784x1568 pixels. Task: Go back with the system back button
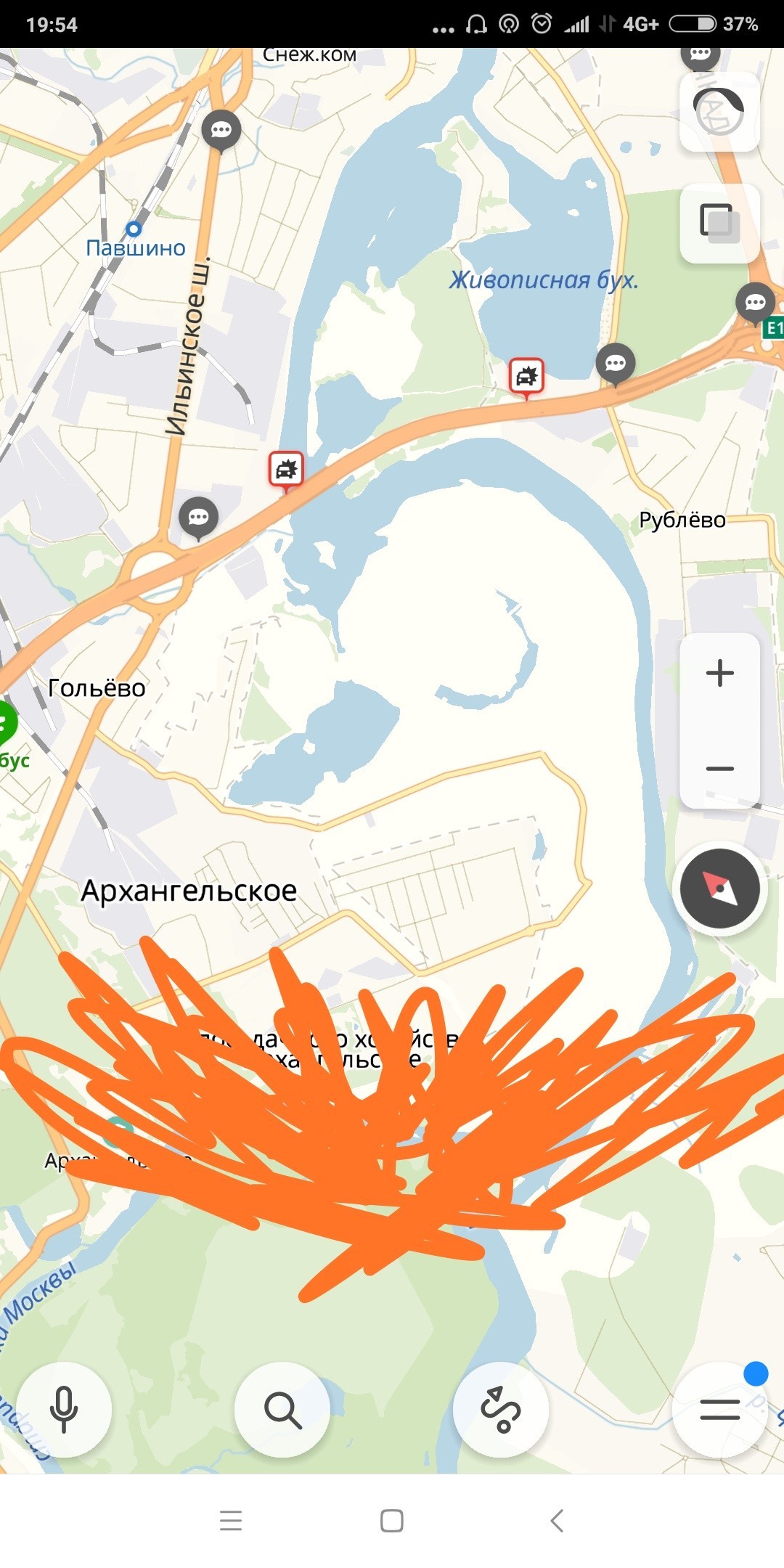click(557, 1520)
